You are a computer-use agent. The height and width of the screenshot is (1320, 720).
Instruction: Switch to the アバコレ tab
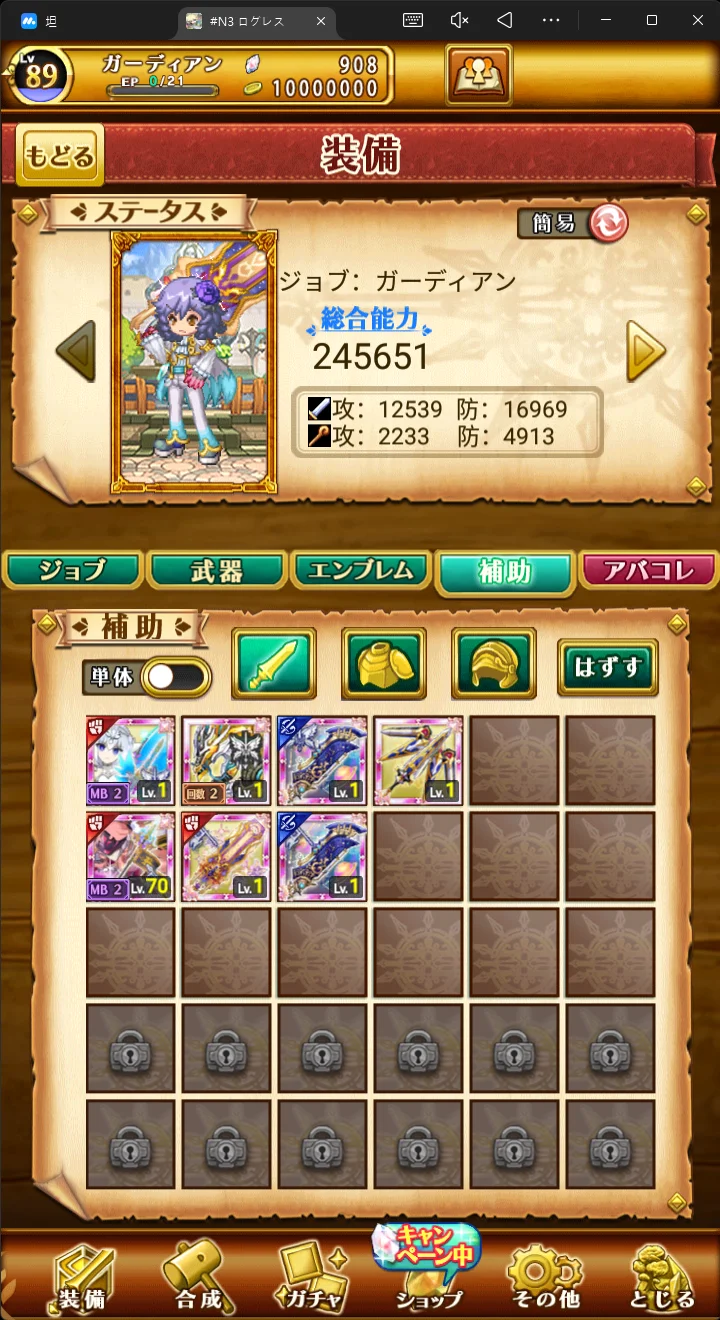point(648,571)
